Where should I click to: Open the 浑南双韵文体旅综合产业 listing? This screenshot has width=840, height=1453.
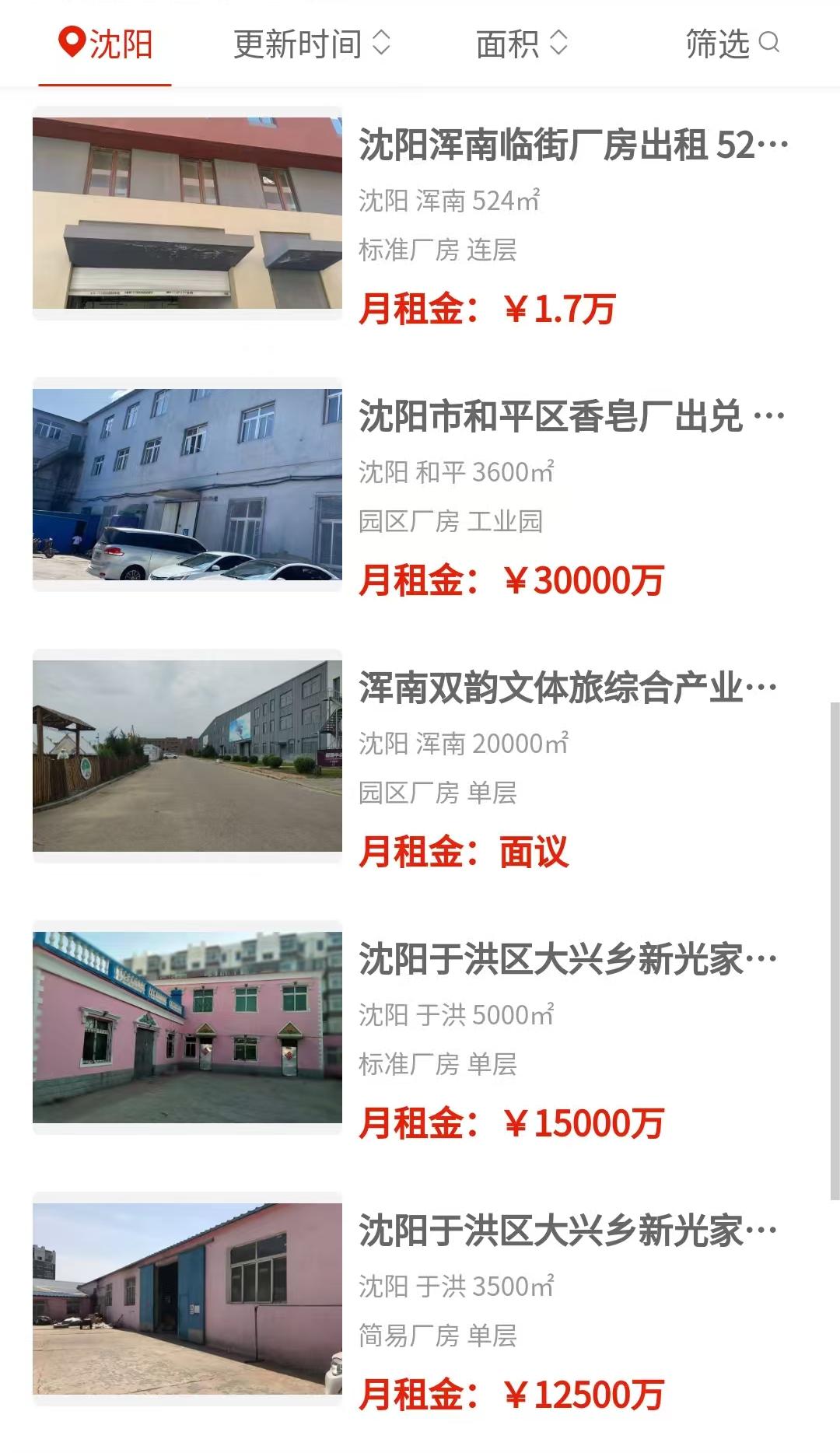[x=568, y=688]
